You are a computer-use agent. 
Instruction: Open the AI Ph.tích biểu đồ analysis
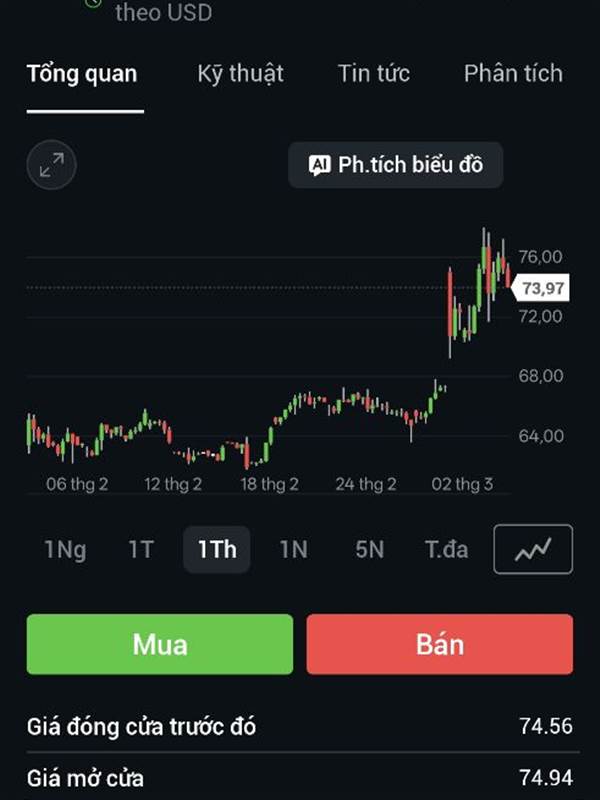pyautogui.click(x=395, y=165)
